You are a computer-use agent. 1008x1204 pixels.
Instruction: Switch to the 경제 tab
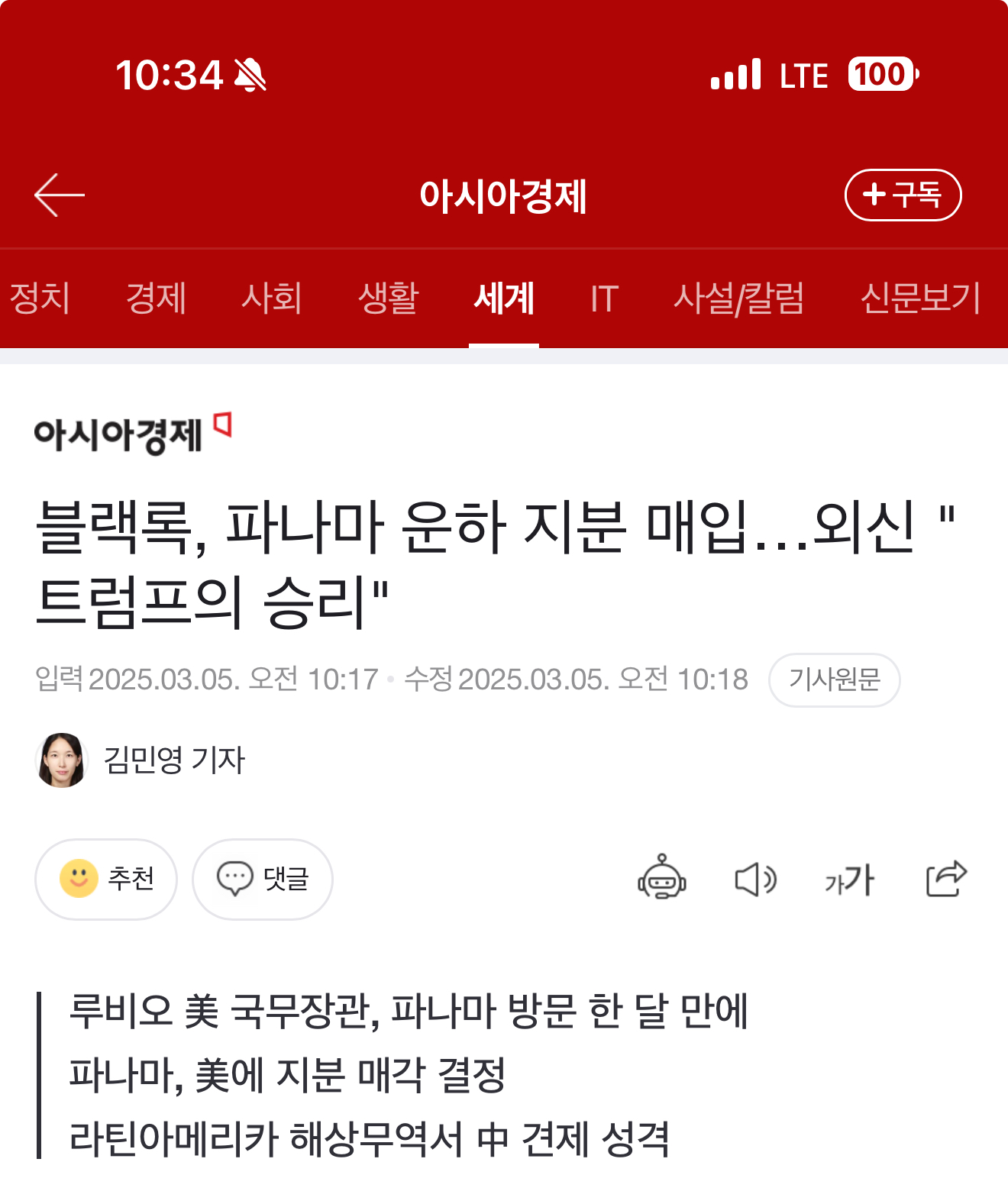click(156, 298)
